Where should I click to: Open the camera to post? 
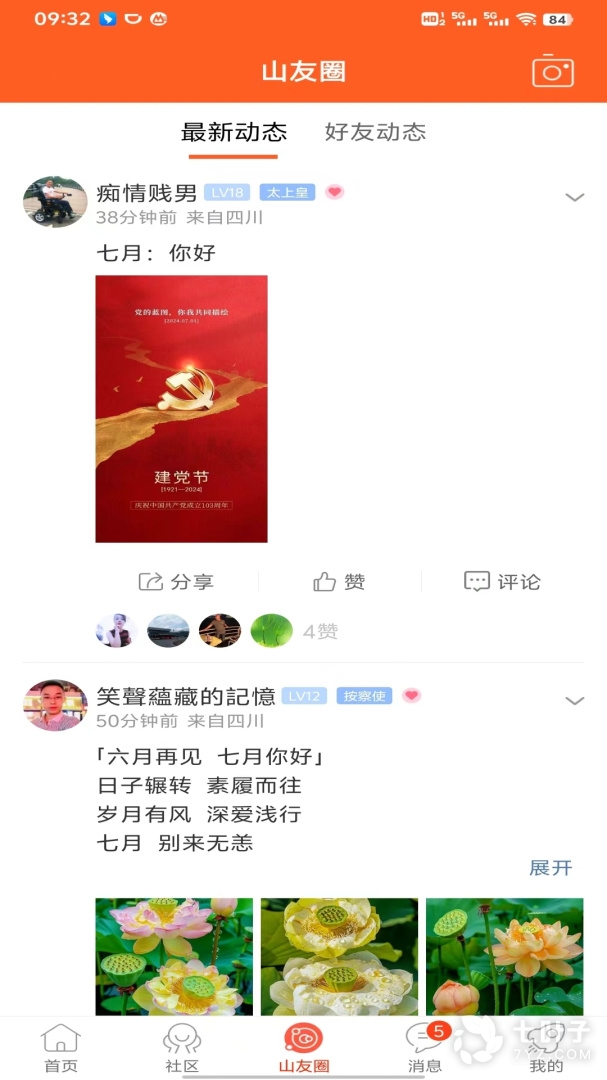(552, 71)
